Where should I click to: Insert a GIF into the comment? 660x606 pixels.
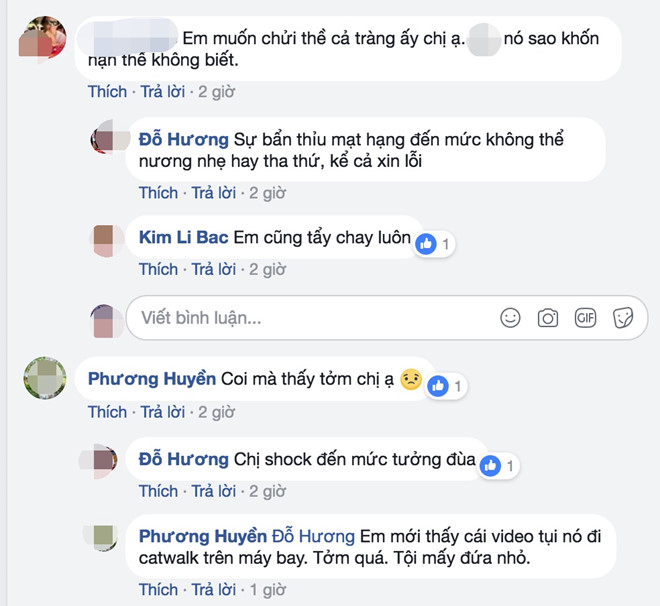click(x=585, y=318)
